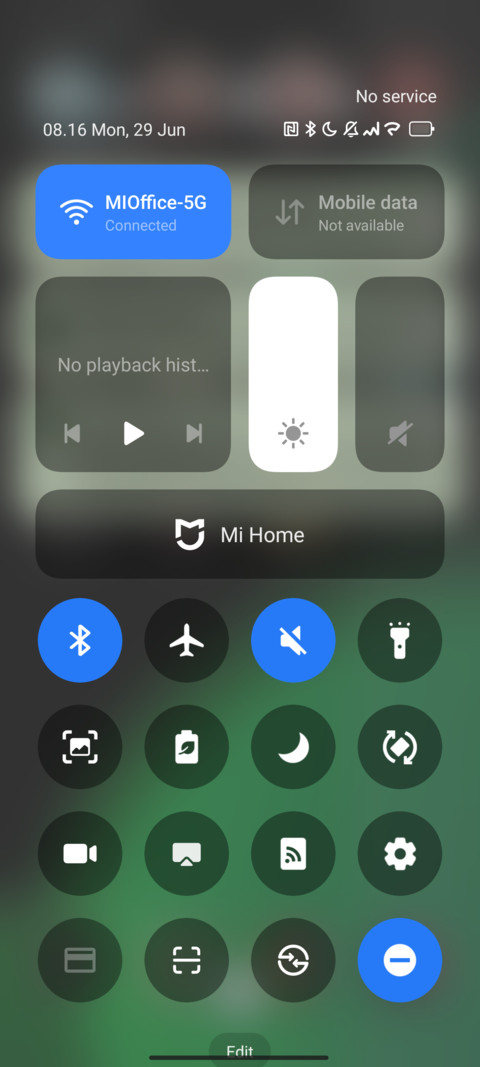480x1067 pixels.
Task: Go to the previous track
Action: point(72,433)
